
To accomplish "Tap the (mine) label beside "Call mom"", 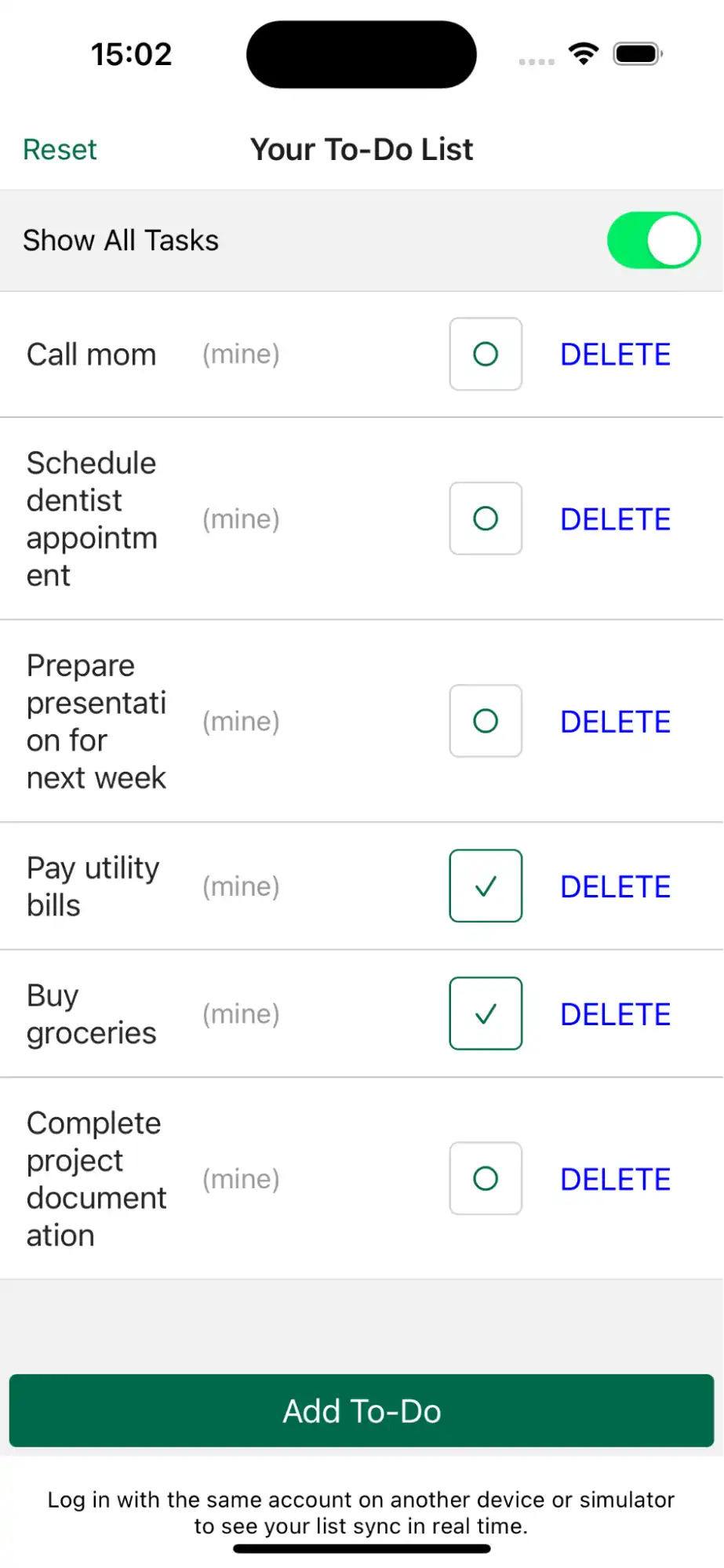I will (241, 354).
